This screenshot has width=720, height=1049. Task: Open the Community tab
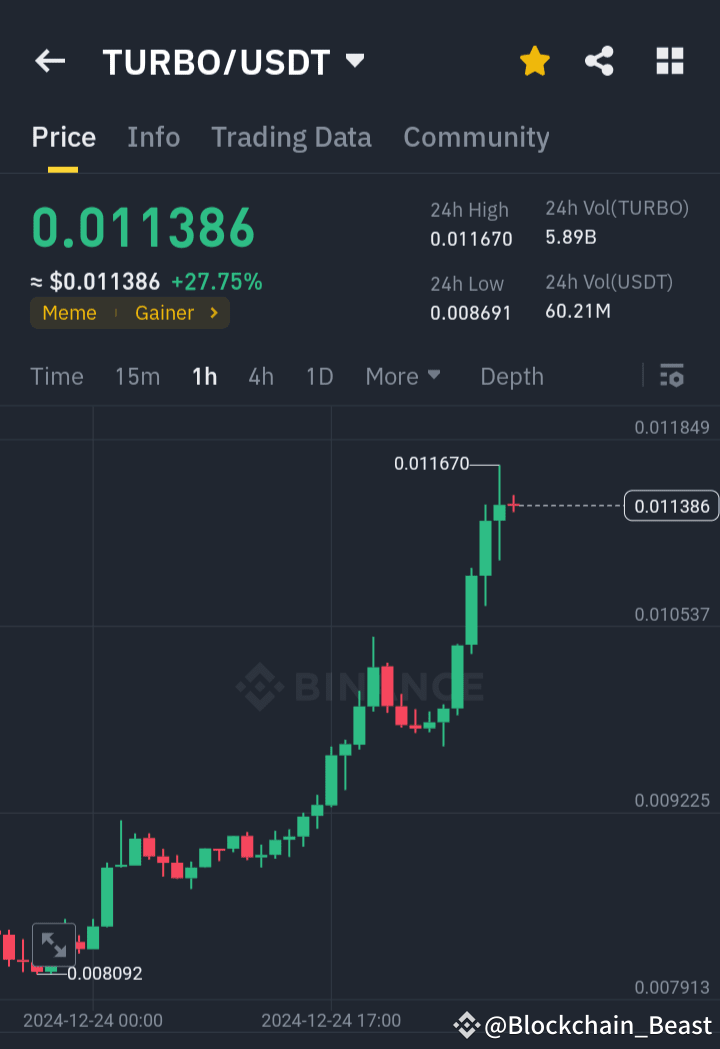pyautogui.click(x=476, y=138)
